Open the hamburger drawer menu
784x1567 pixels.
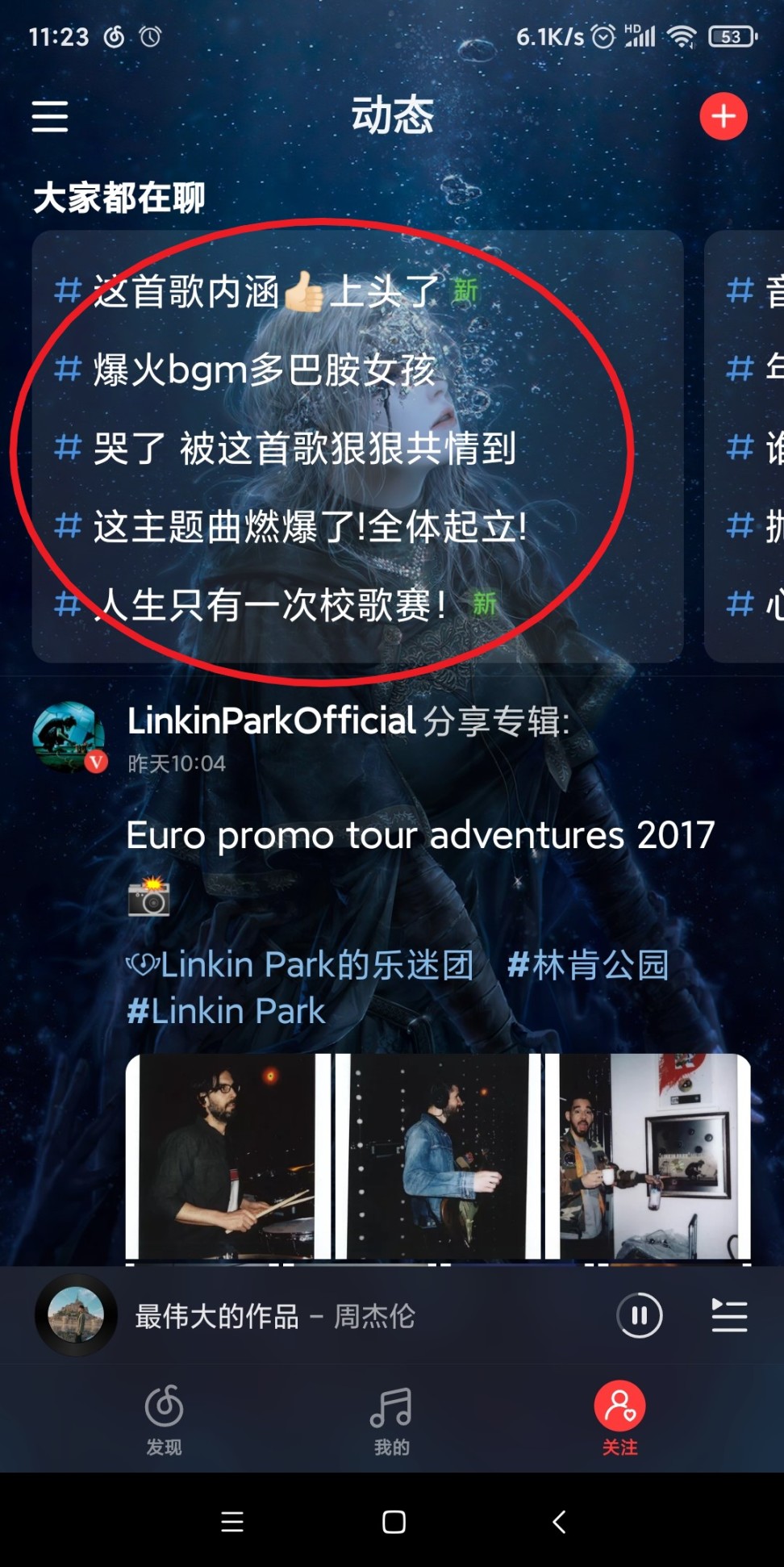(x=50, y=116)
